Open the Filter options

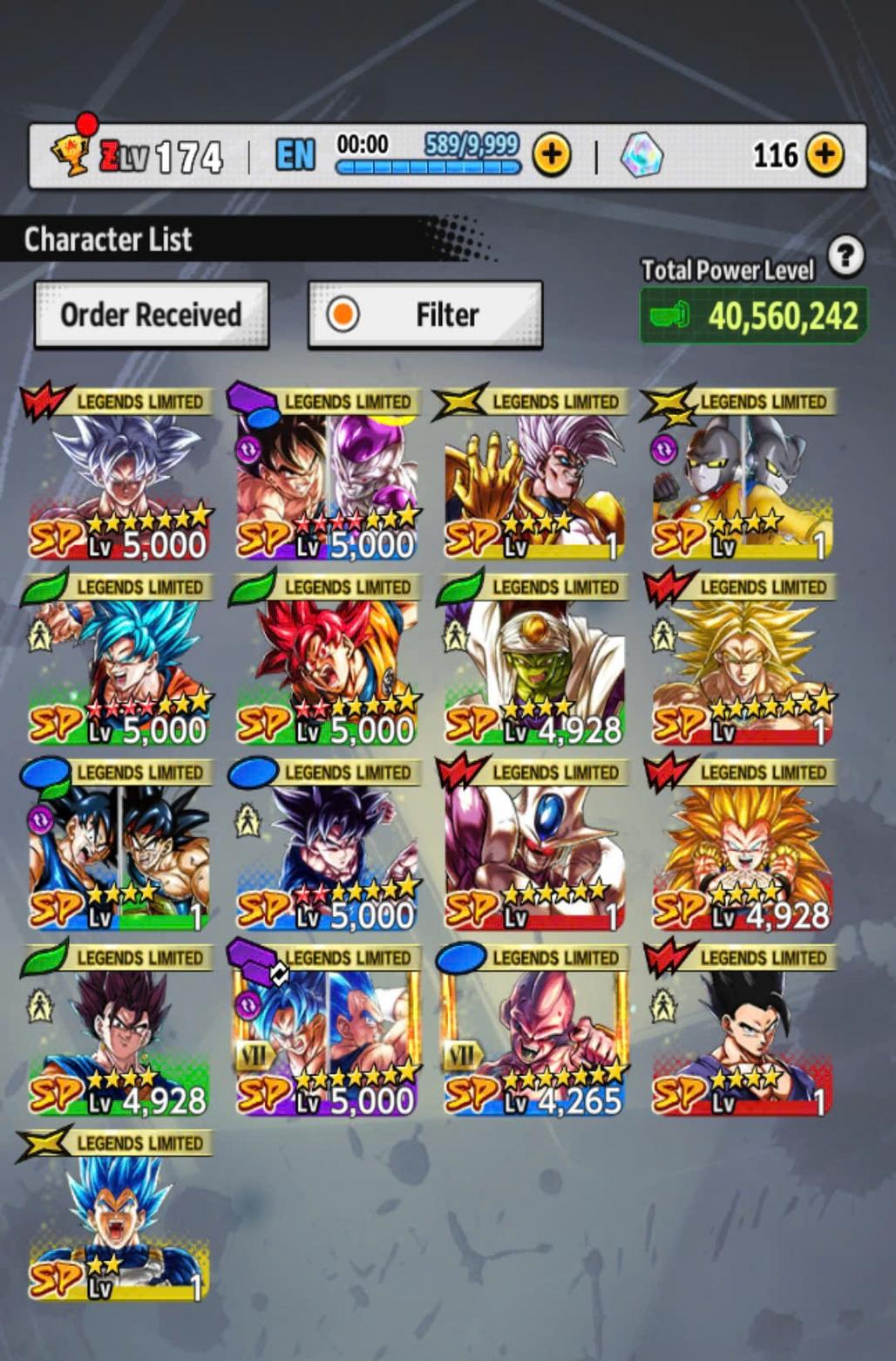point(425,315)
